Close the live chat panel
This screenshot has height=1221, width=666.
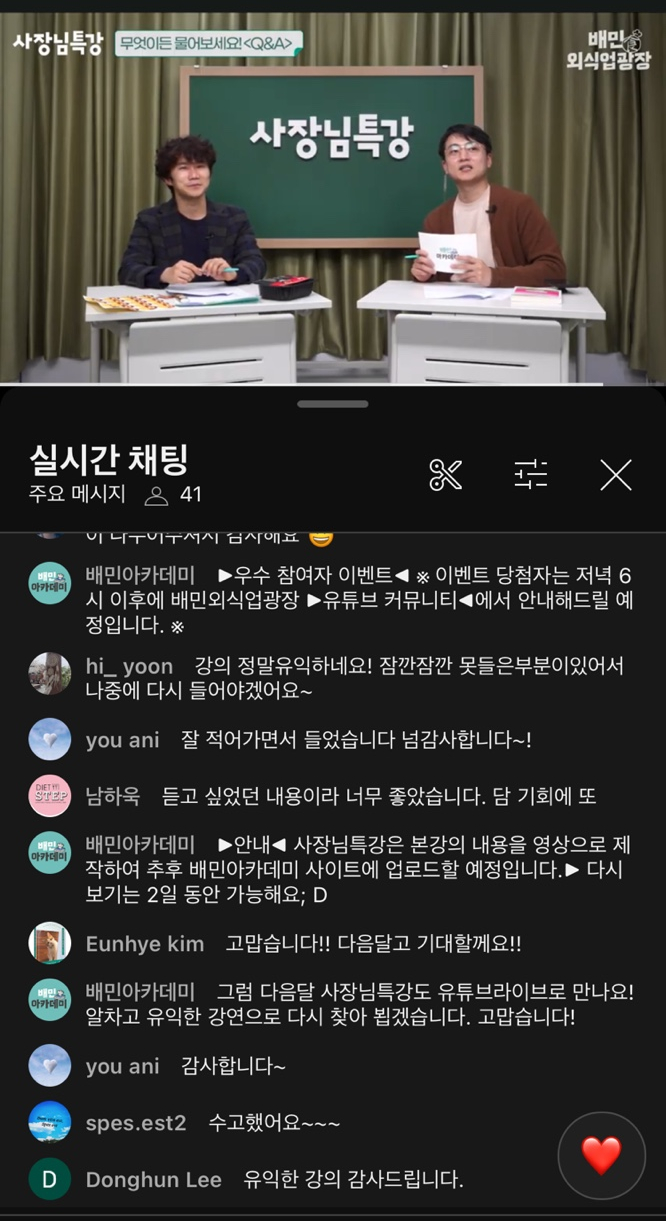pyautogui.click(x=616, y=475)
